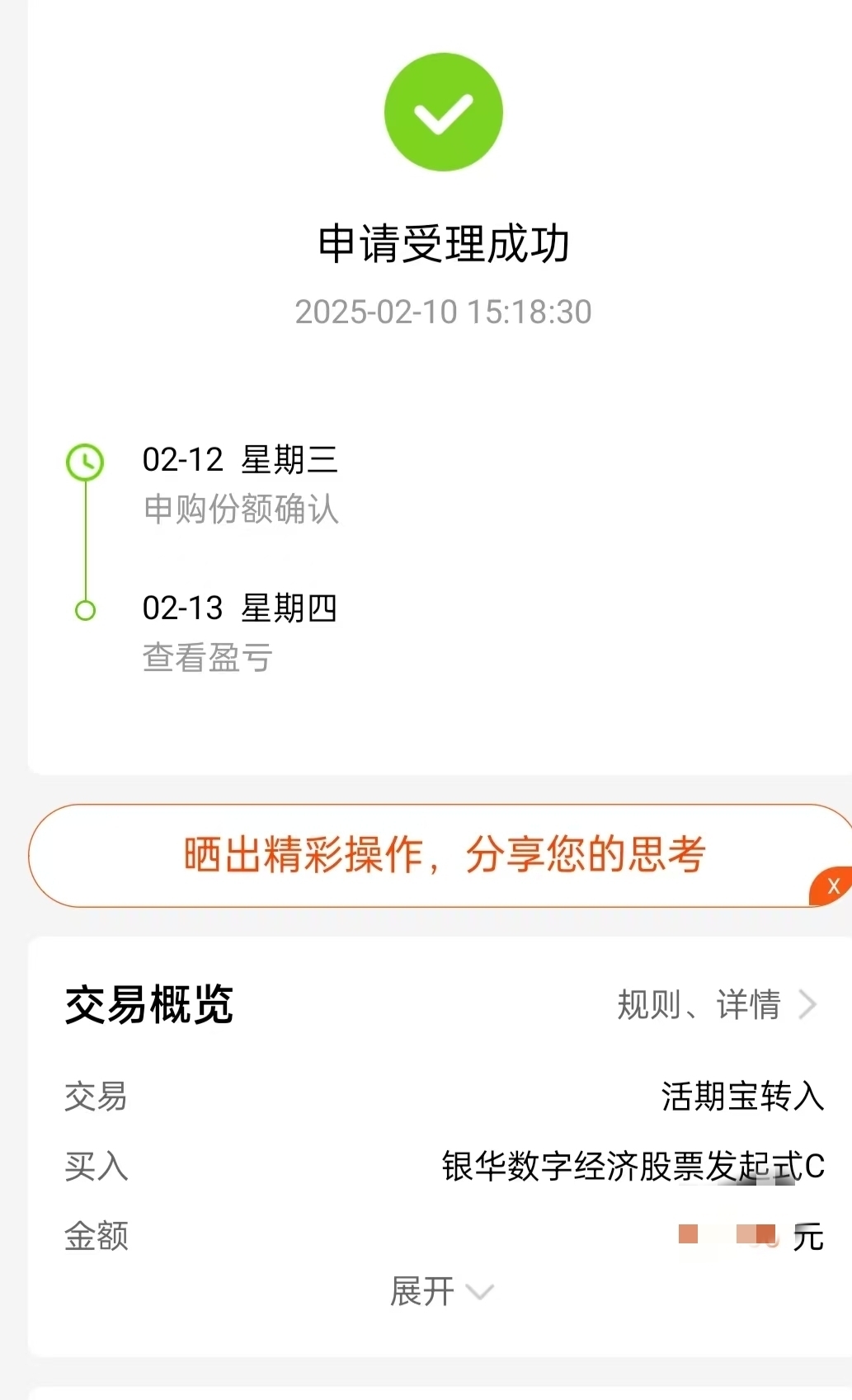Click the 晒出精彩操作 share banner

pyautogui.click(x=445, y=855)
